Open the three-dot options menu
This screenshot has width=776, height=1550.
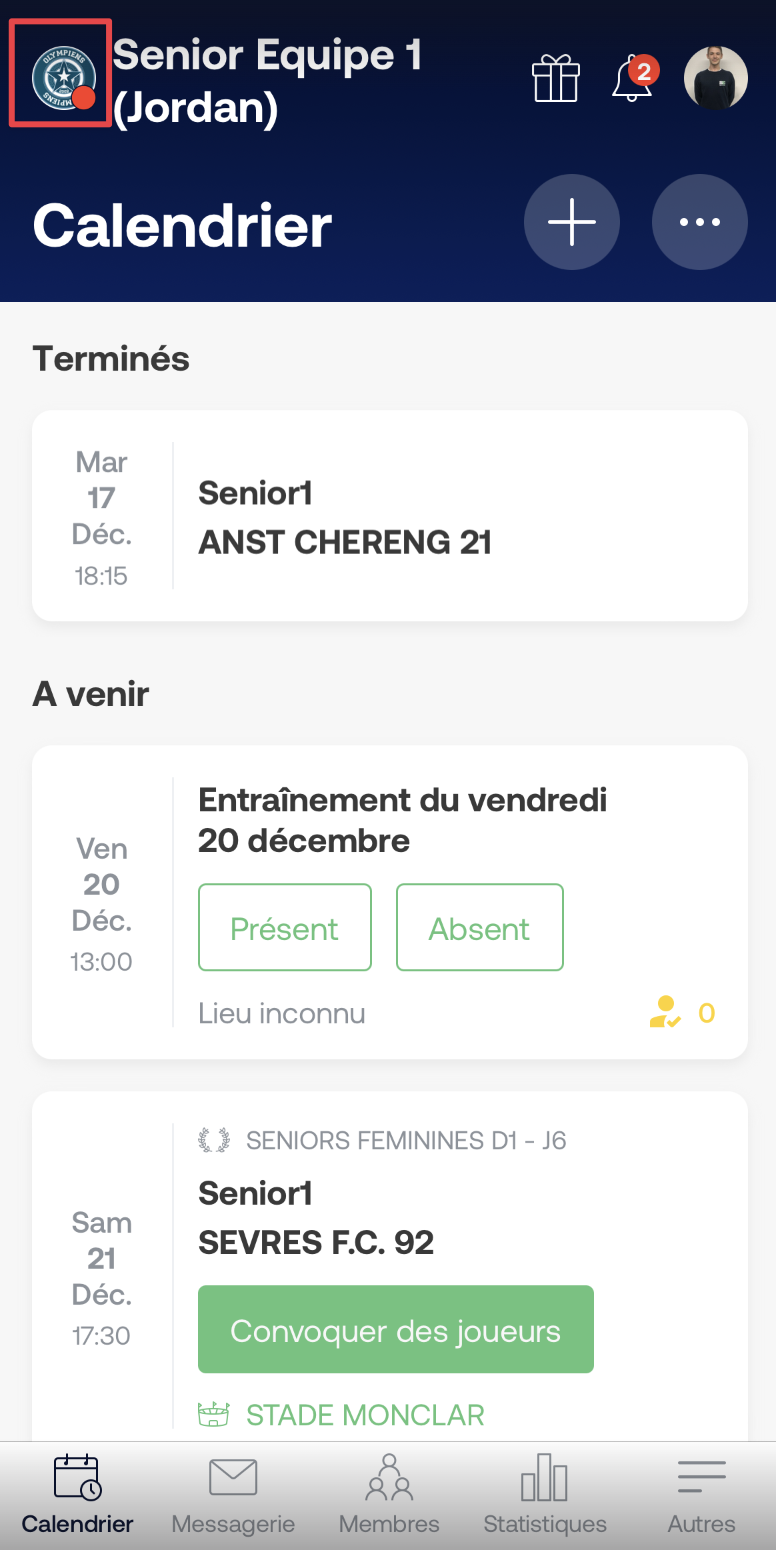[x=700, y=222]
